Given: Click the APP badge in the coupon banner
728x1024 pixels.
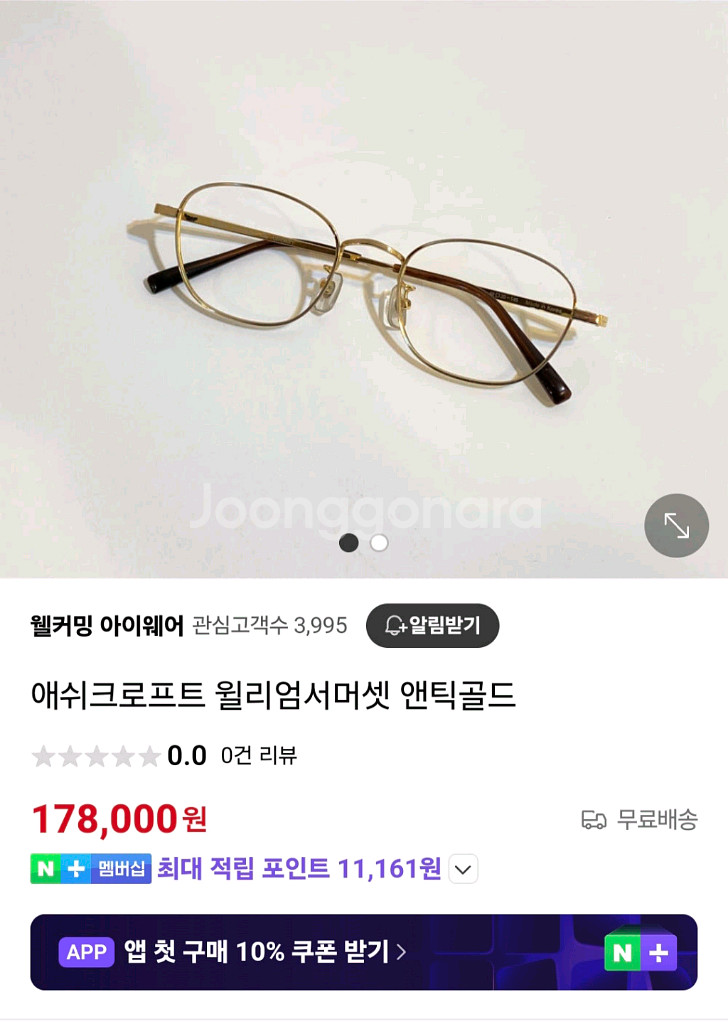Looking at the screenshot, I should [85, 953].
